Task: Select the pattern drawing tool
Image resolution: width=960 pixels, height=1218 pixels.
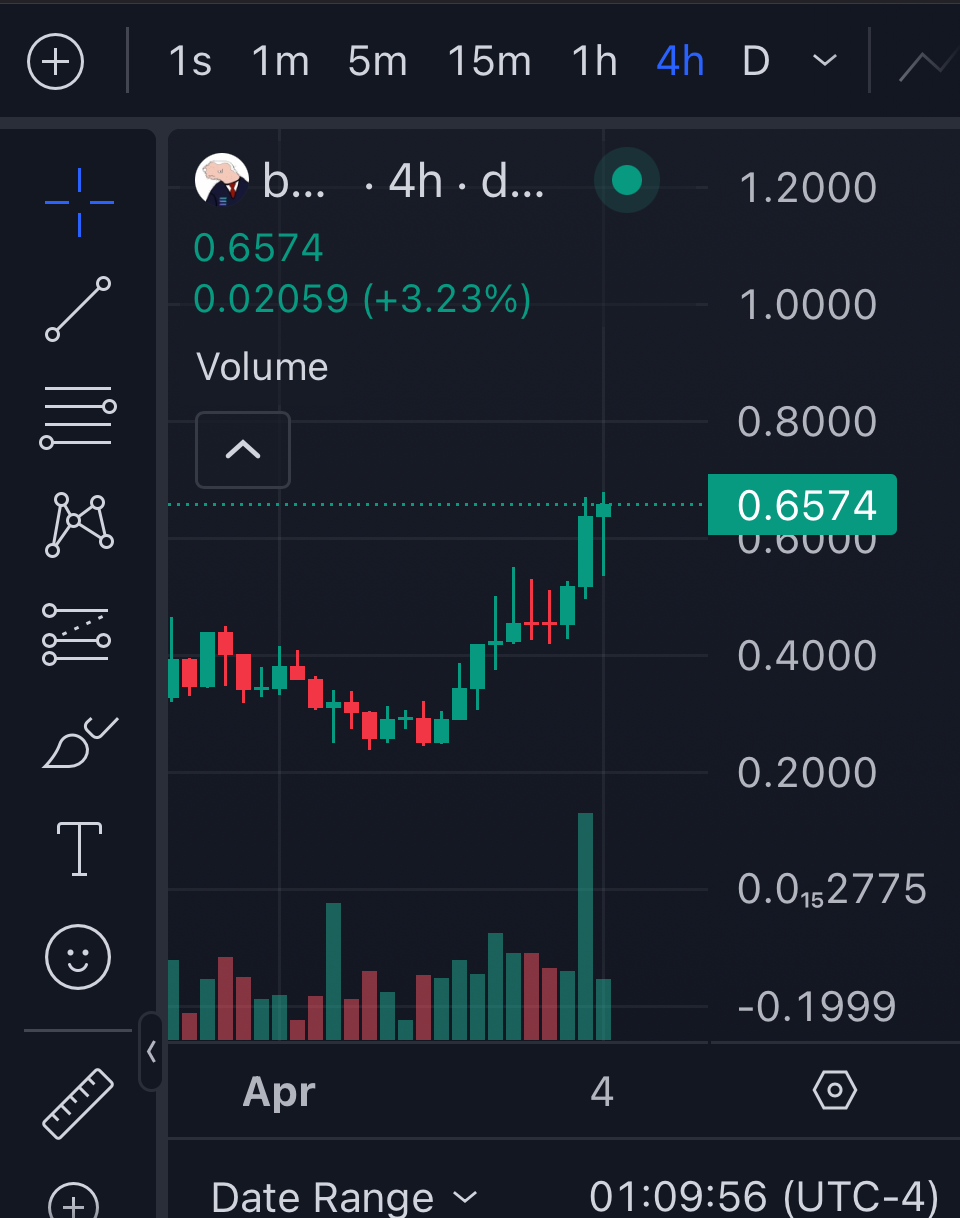Action: 78,524
